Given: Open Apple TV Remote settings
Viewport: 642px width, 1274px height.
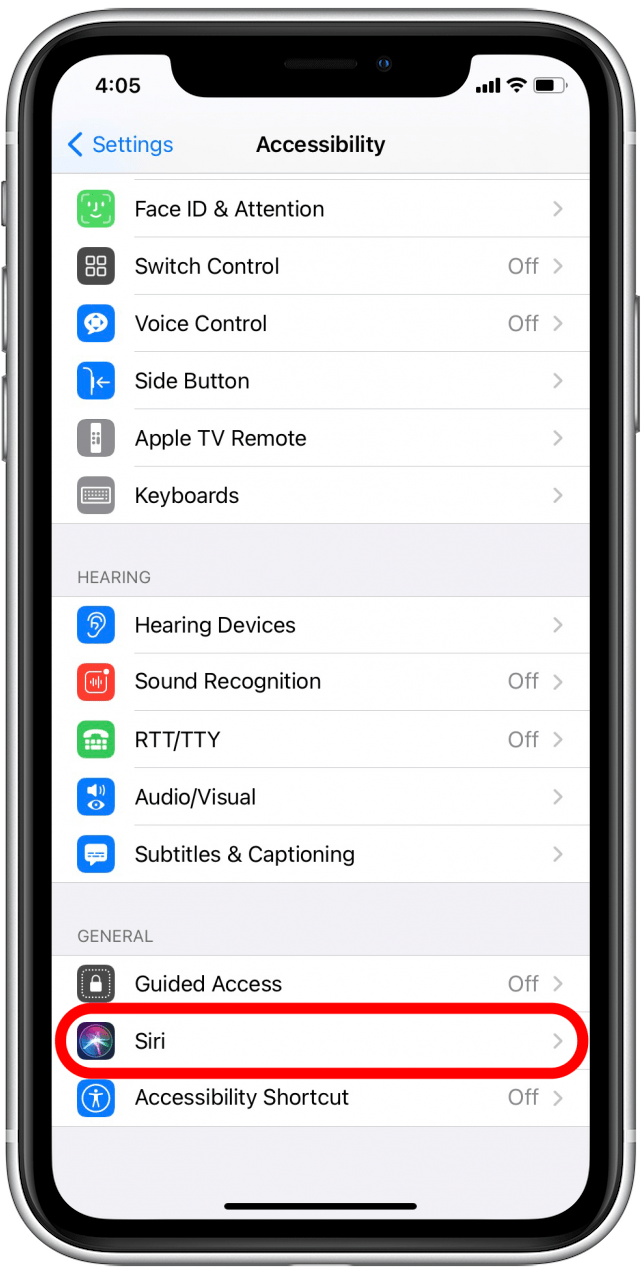Looking at the screenshot, I should pos(320,438).
